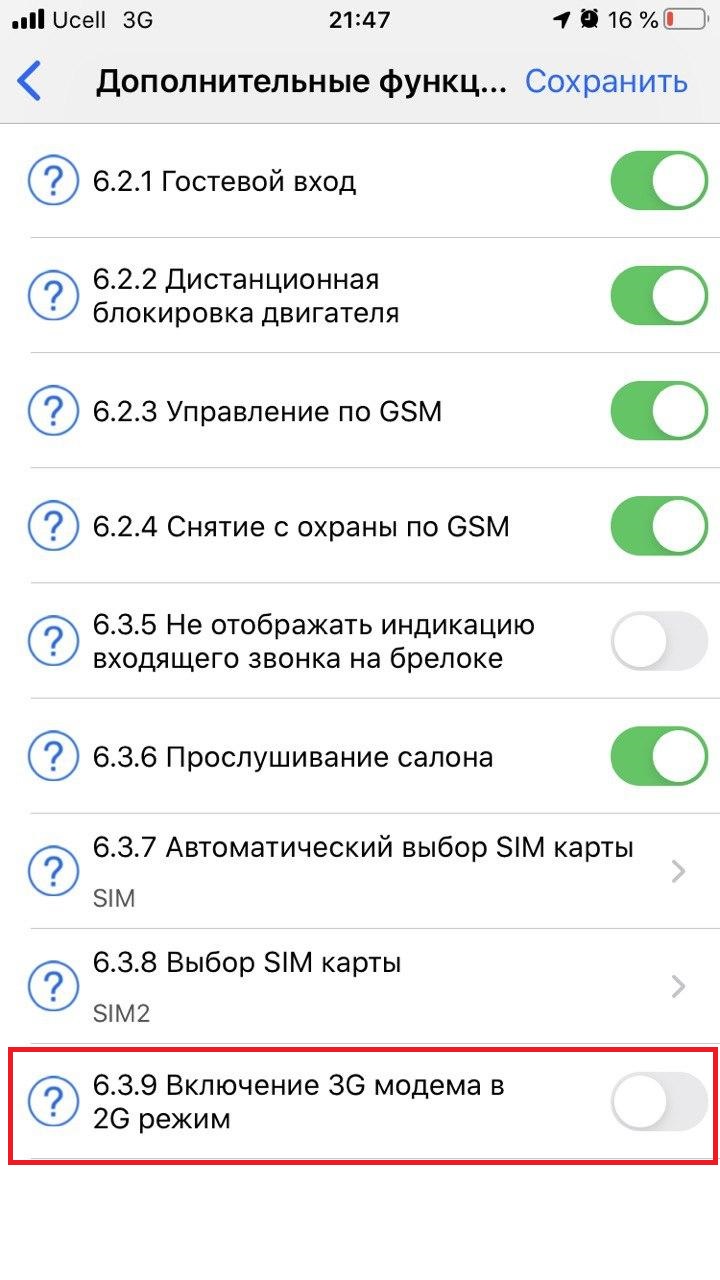Viewport: 720px width, 1280px height.
Task: Show help for 6.2.4 Снятие с охраны
Action: [x=53, y=526]
